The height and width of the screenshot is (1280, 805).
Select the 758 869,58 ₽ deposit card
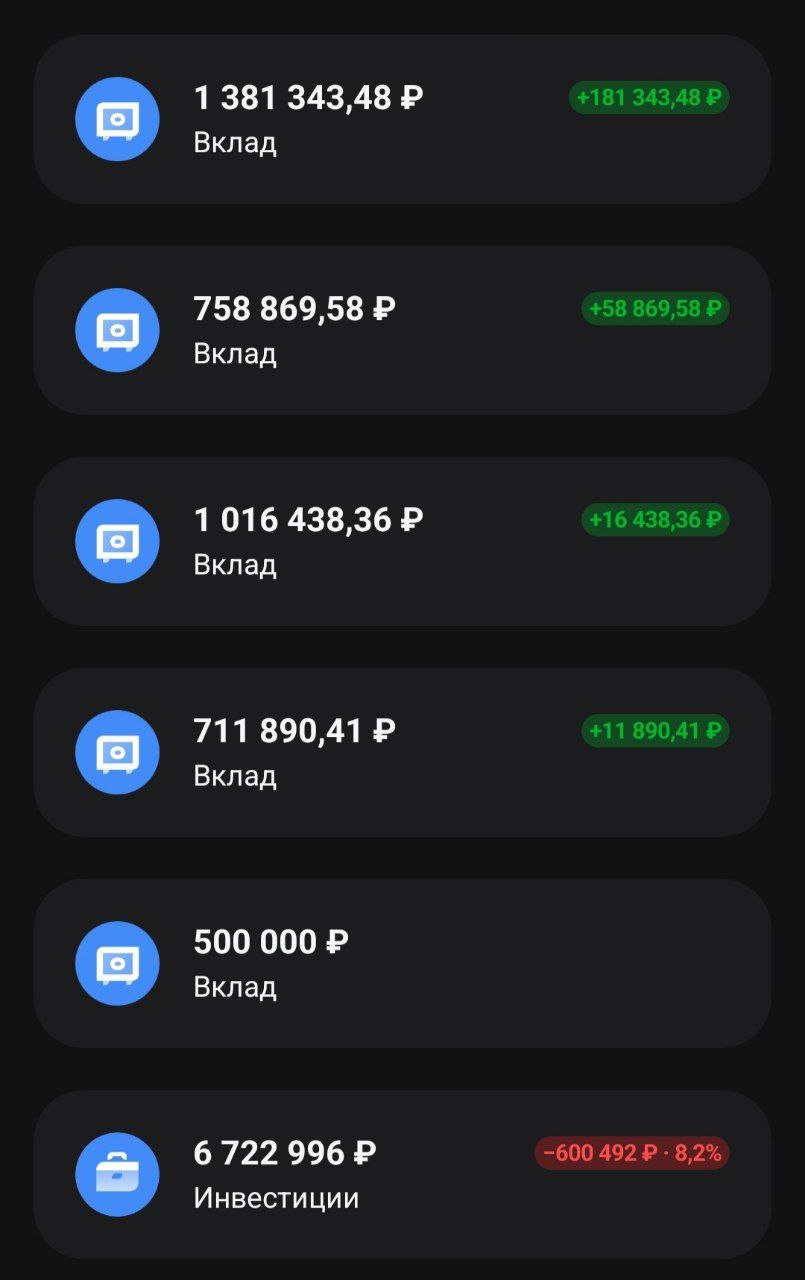click(402, 330)
